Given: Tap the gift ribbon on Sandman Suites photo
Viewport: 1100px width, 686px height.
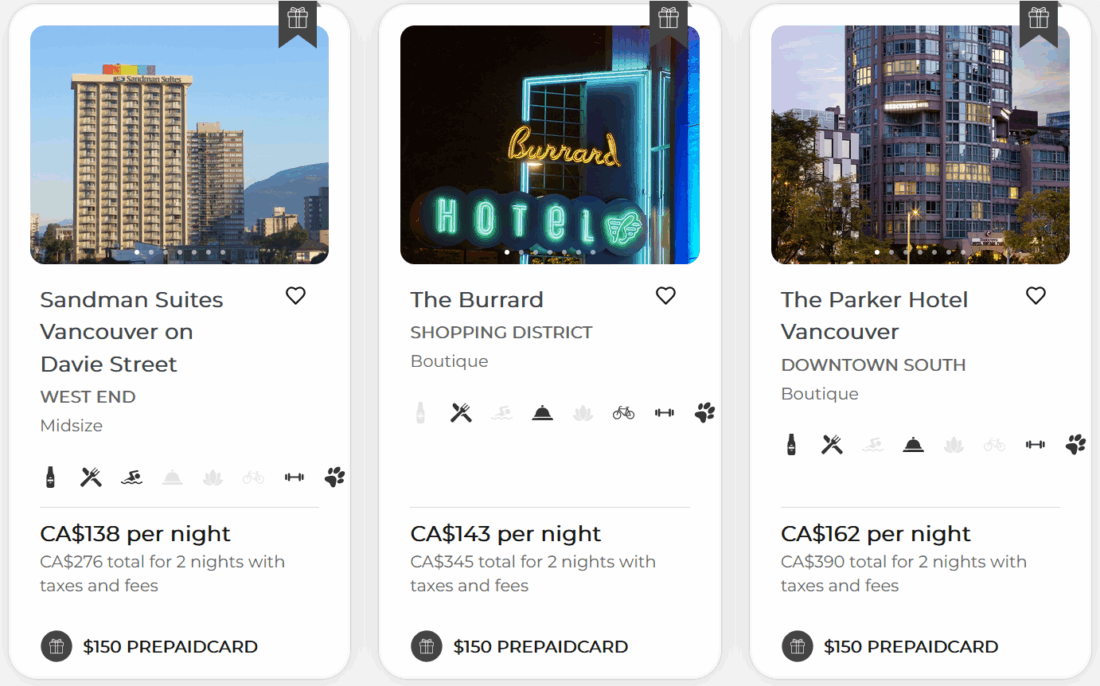Looking at the screenshot, I should (297, 20).
